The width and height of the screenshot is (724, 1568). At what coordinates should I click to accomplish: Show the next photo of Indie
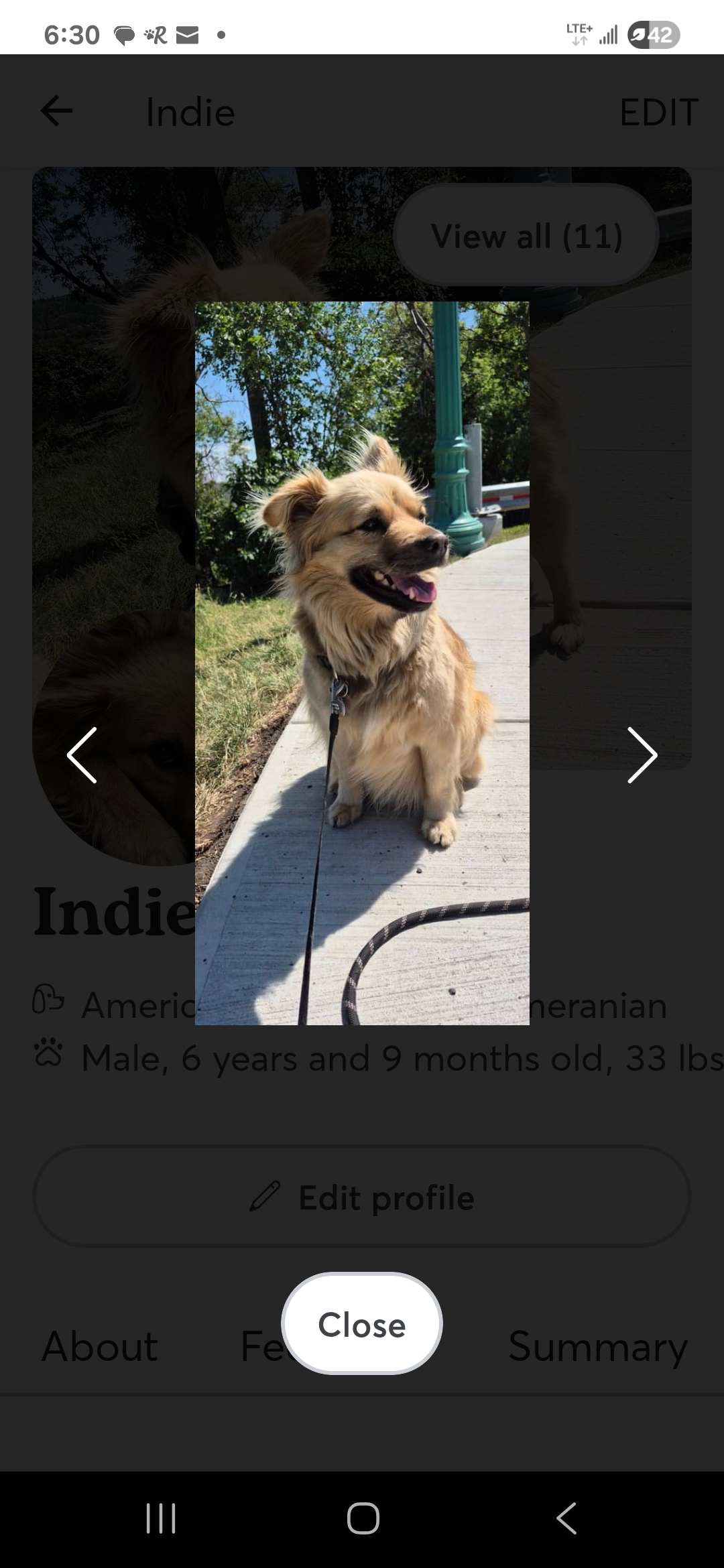642,755
